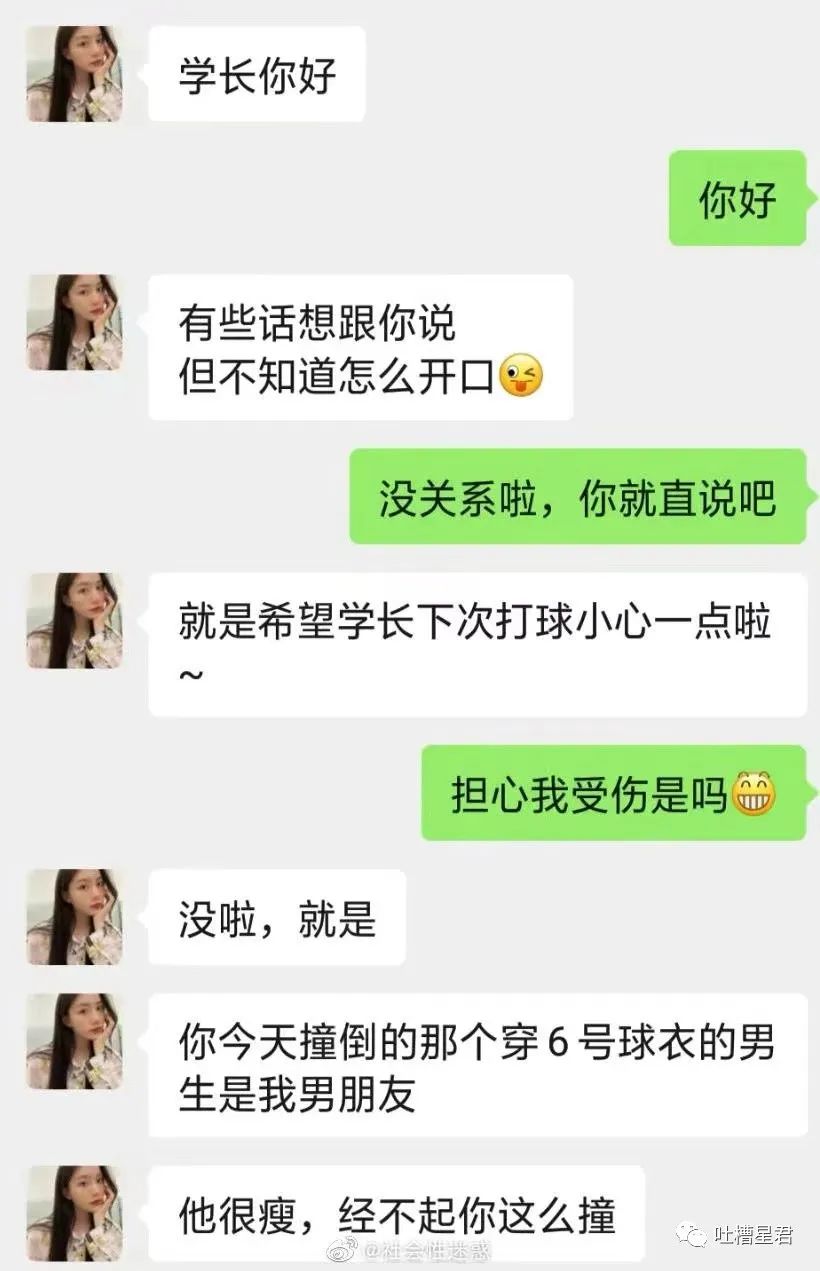Tap the avatar next to 就是希望学长 message
The height and width of the screenshot is (1271, 820).
click(x=73, y=618)
